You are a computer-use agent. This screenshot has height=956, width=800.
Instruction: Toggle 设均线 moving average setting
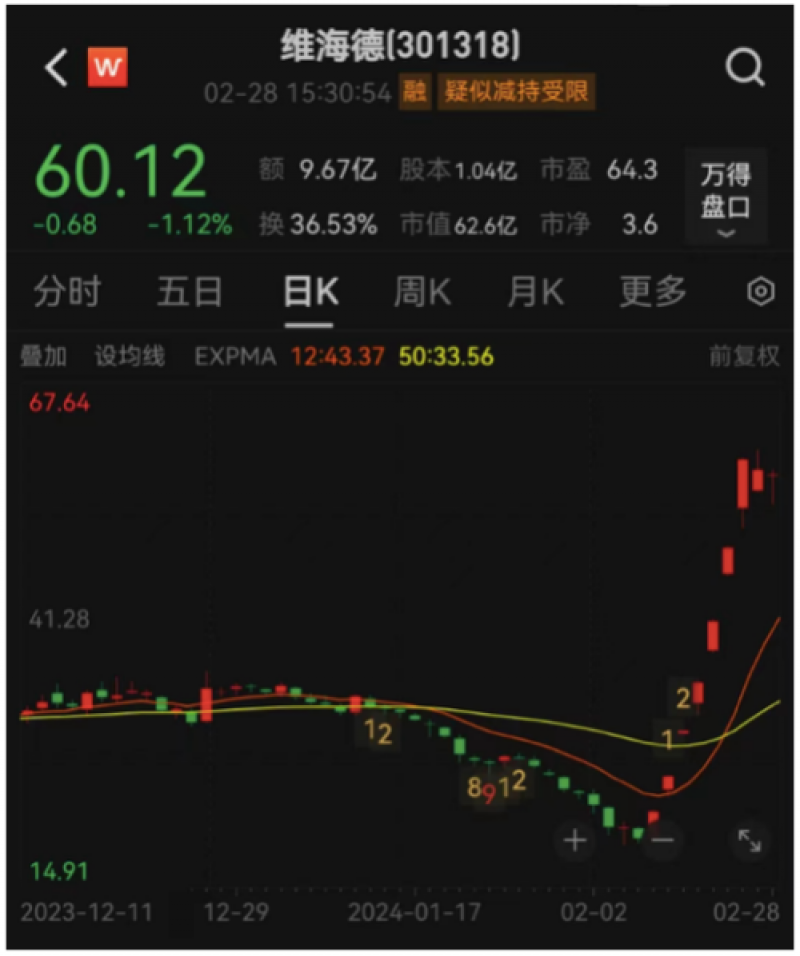point(128,356)
